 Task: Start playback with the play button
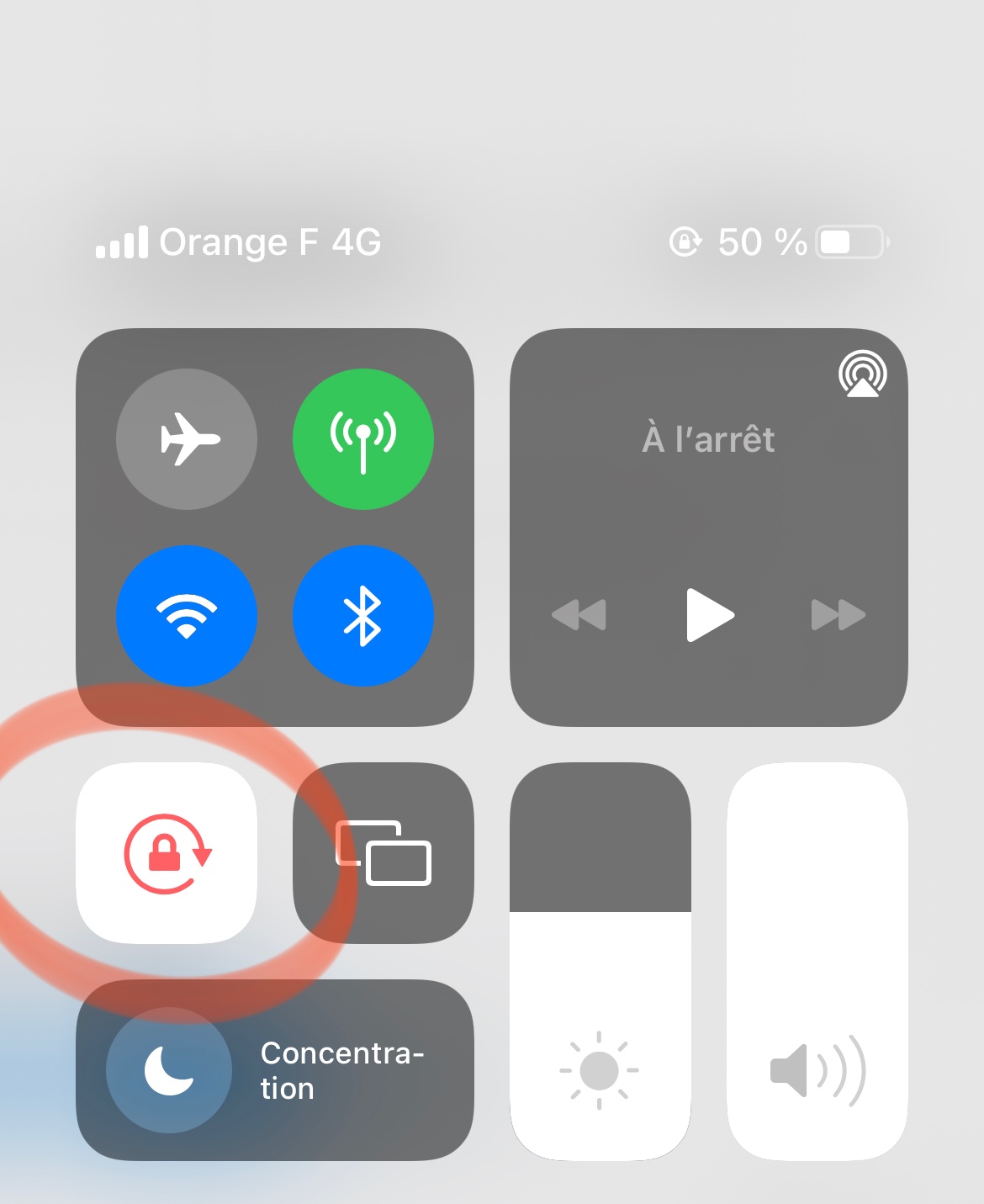click(x=711, y=615)
